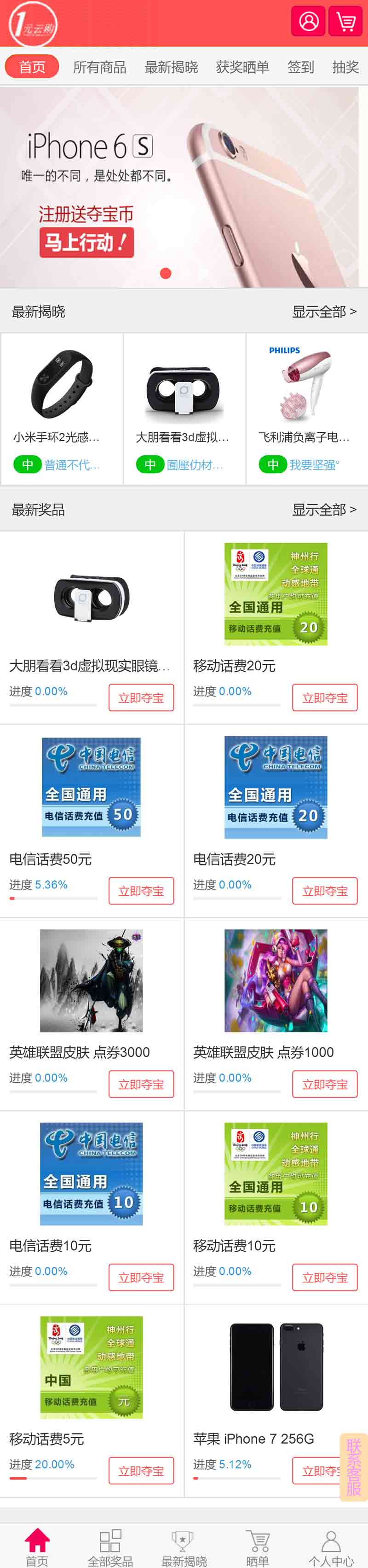Show all under 最新奖品 section
Image resolution: width=368 pixels, height=1568 pixels.
323,510
